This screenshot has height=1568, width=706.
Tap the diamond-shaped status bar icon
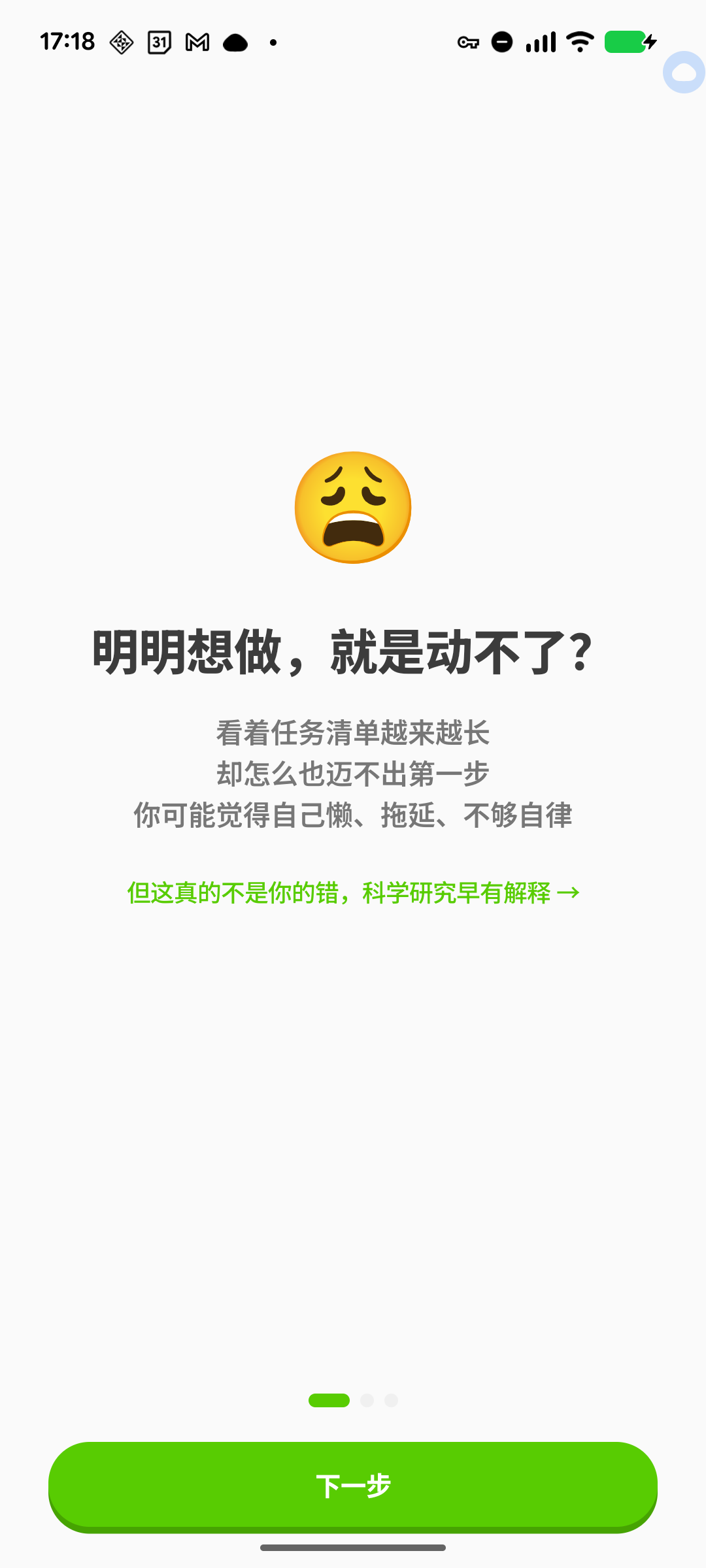(120, 41)
